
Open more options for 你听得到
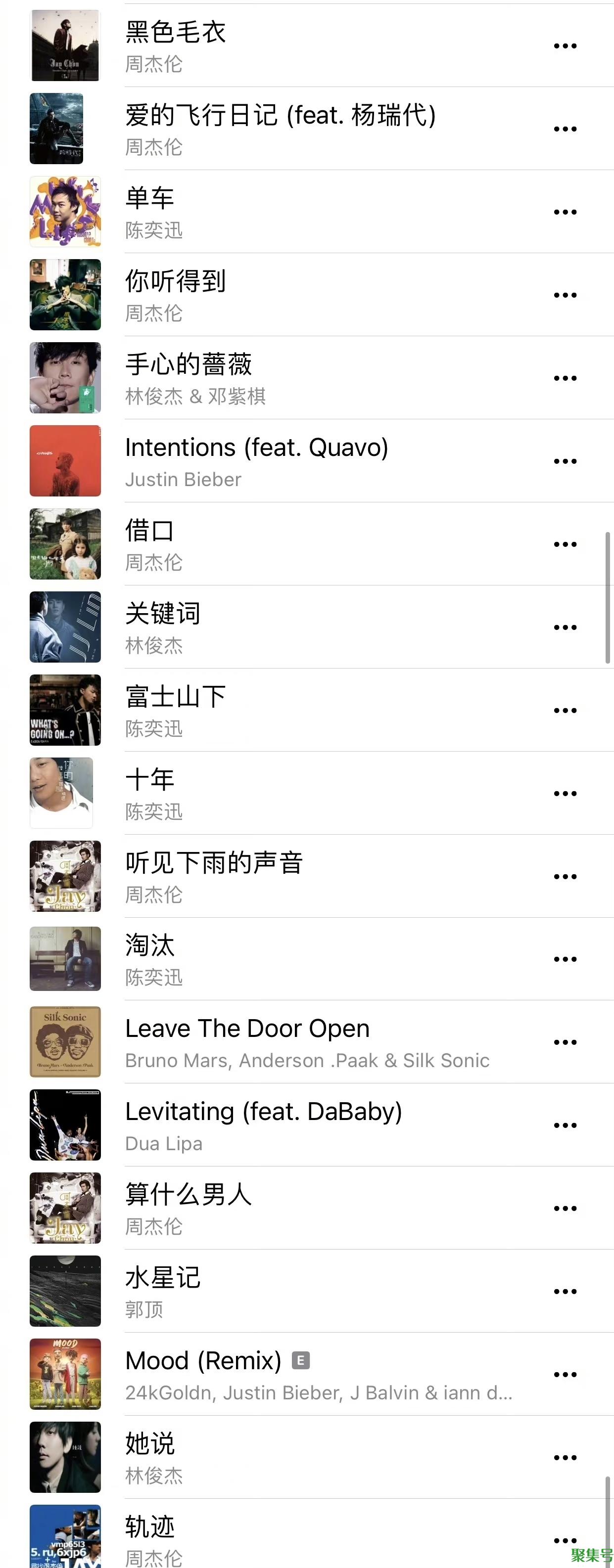(565, 295)
